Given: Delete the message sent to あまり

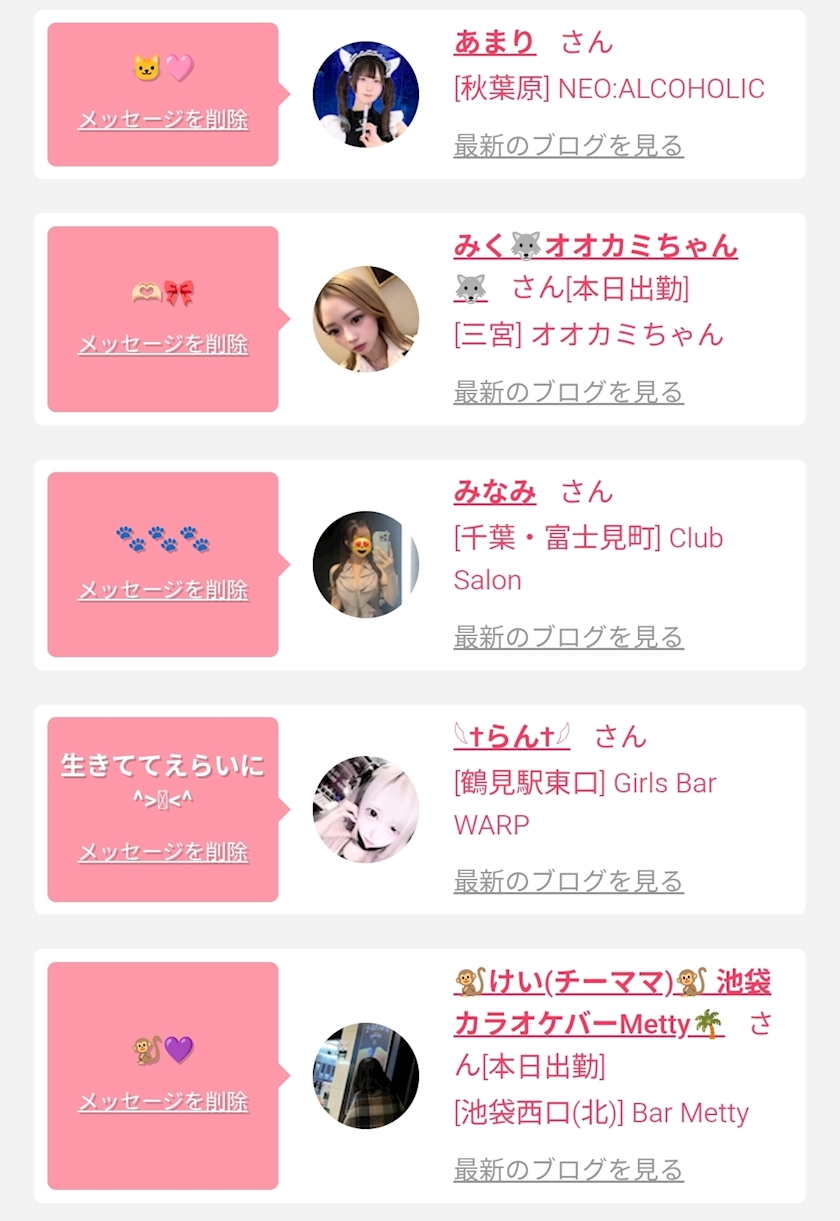Looking at the screenshot, I should point(163,120).
